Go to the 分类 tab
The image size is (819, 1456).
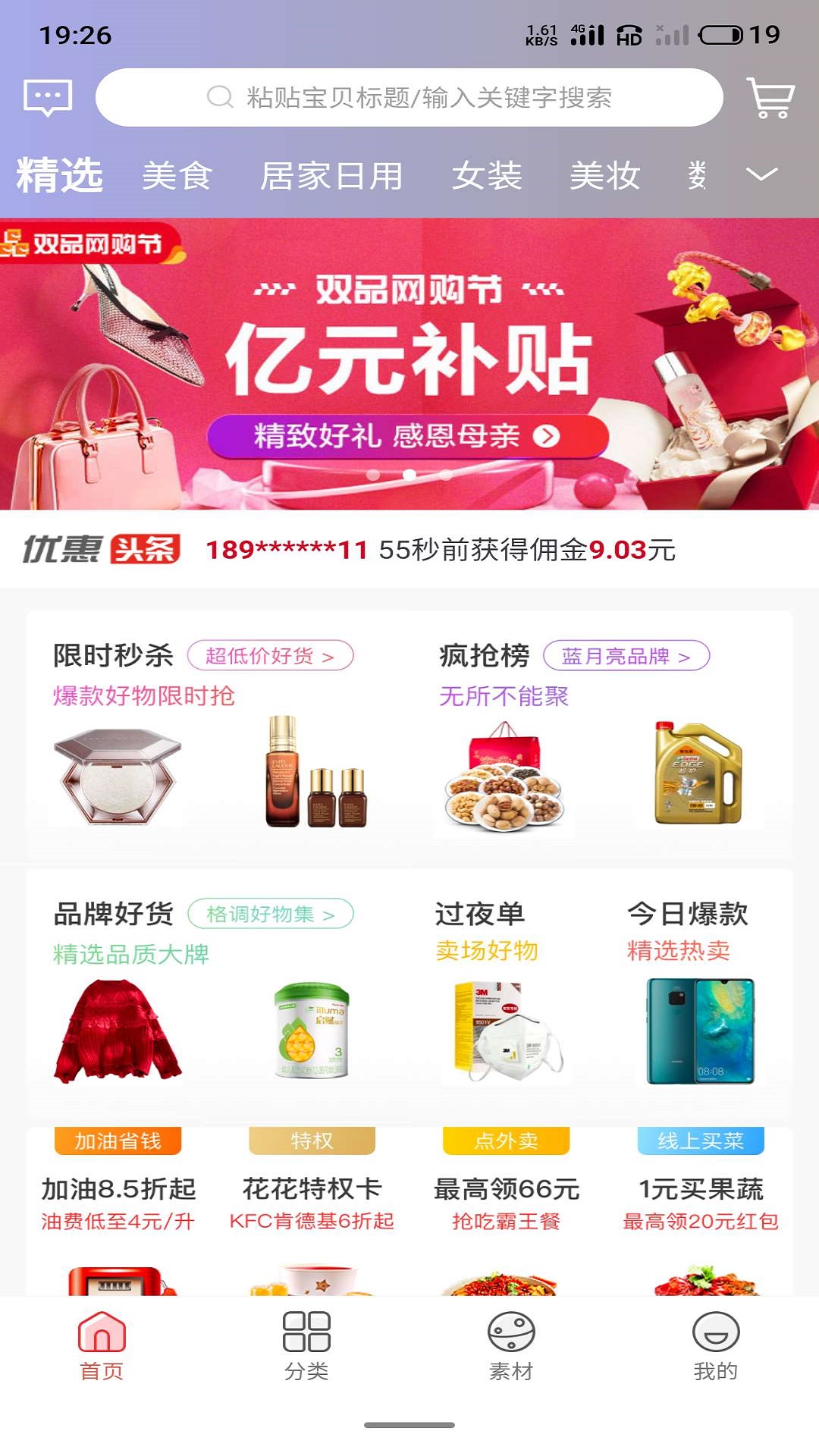pyautogui.click(x=306, y=1346)
